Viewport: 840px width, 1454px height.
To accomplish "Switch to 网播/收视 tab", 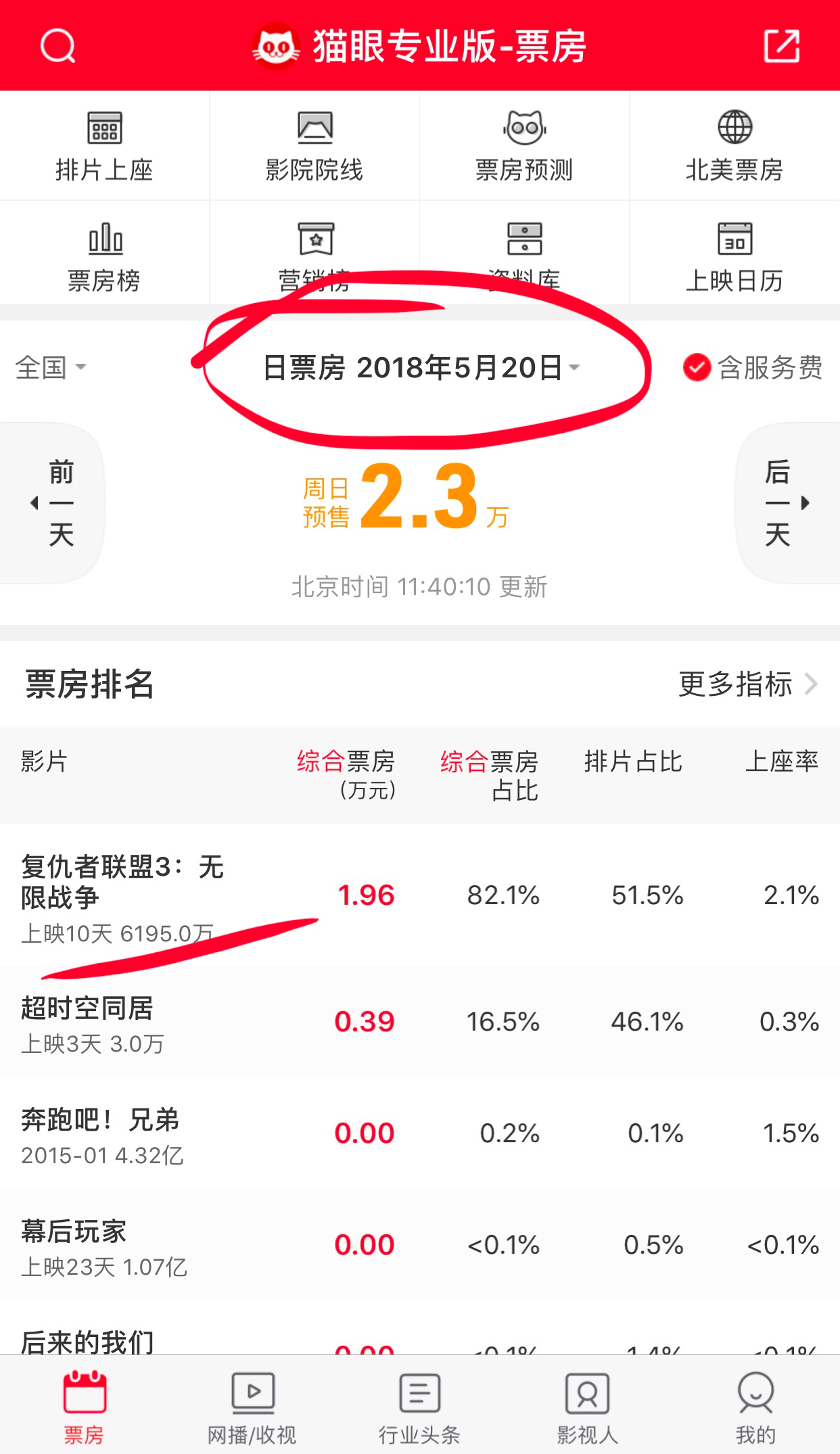I will 252,1407.
